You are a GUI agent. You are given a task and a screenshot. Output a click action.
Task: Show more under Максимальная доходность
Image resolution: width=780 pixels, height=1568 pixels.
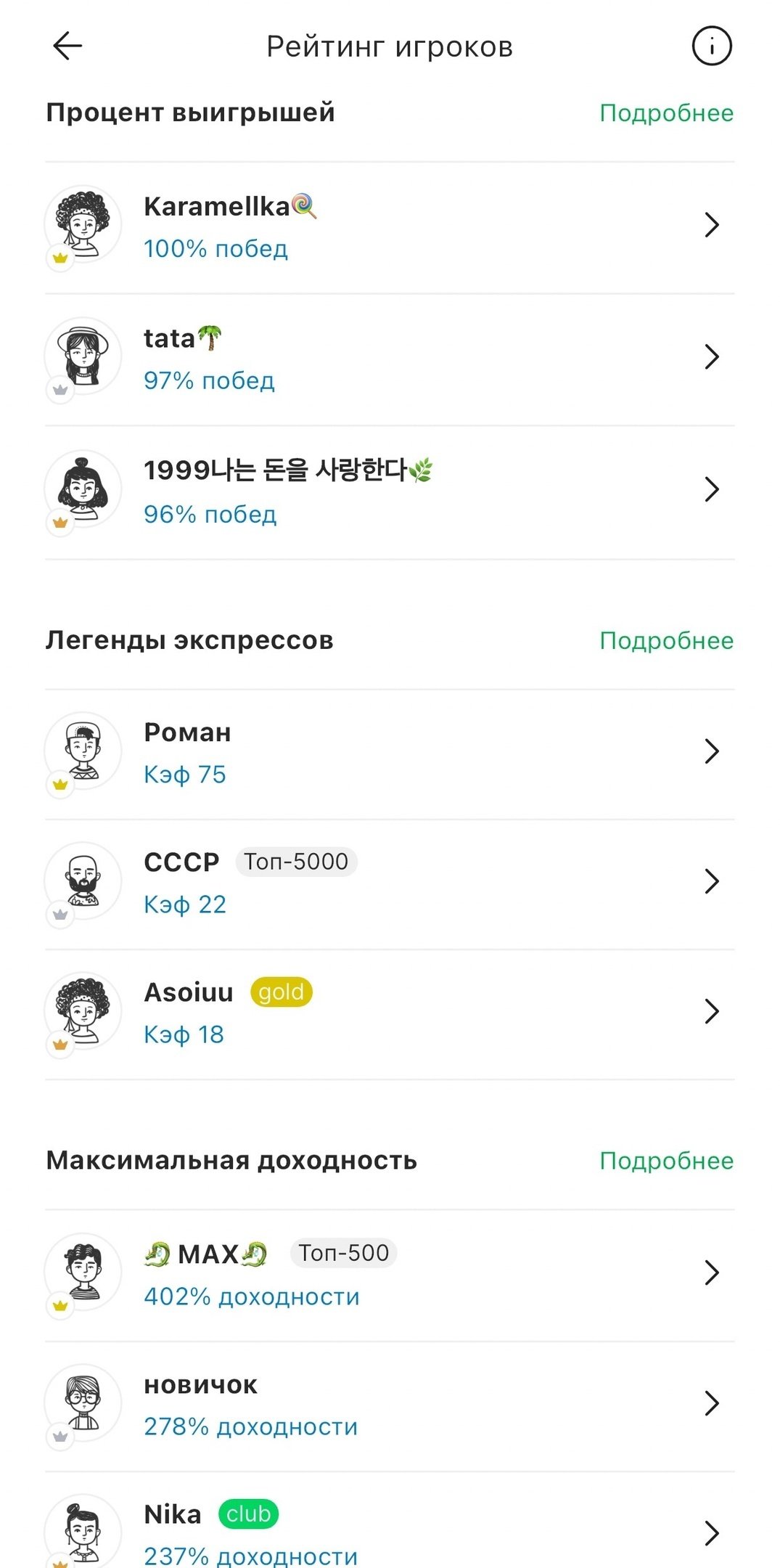(666, 1161)
